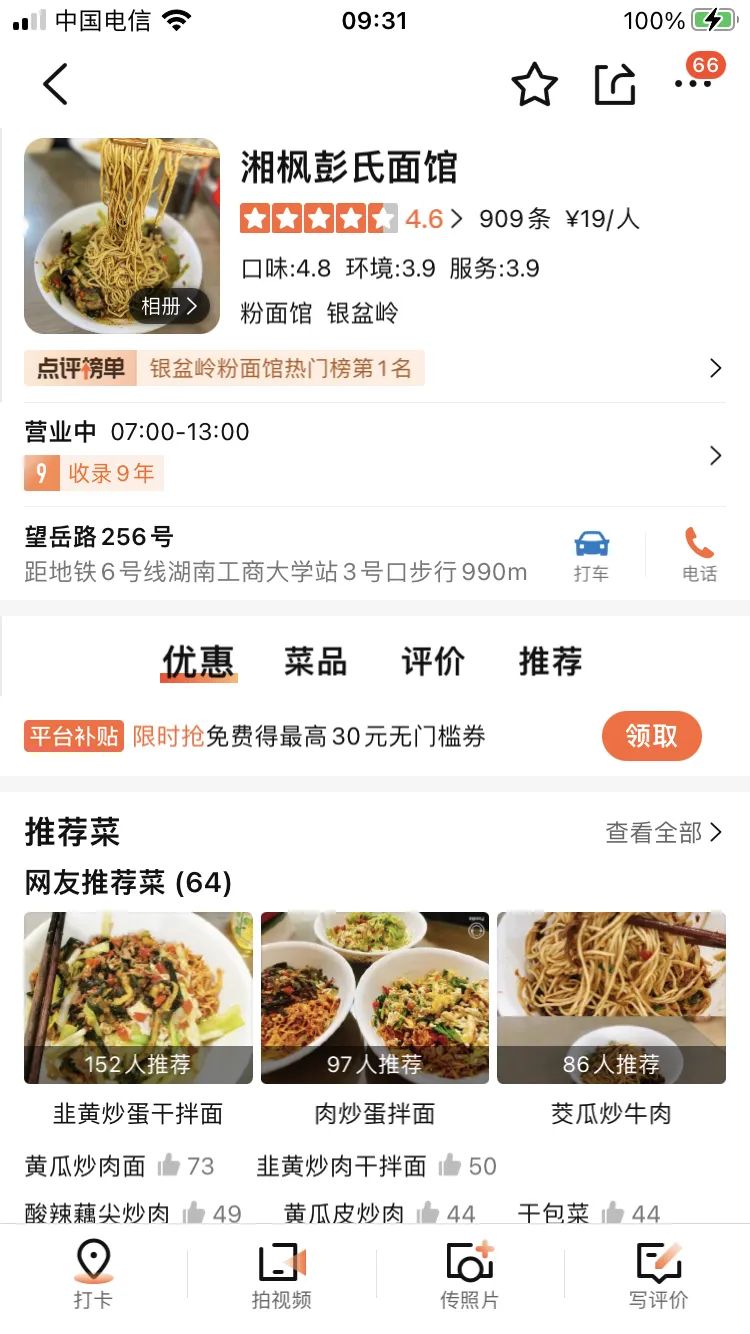
Task: Jump to the 评价 tab
Action: [433, 661]
